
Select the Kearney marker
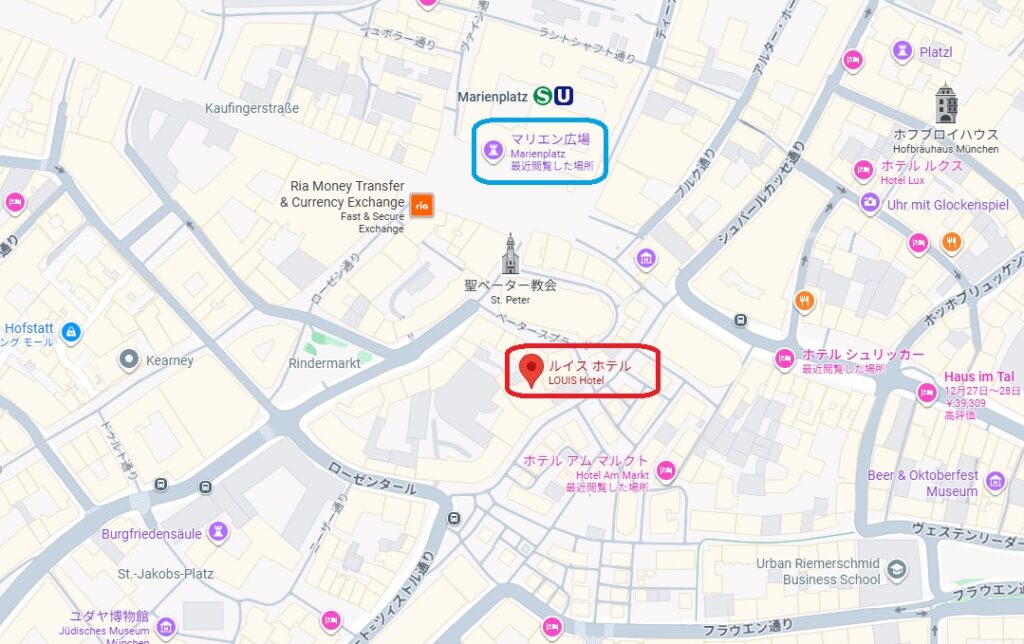[x=129, y=359]
